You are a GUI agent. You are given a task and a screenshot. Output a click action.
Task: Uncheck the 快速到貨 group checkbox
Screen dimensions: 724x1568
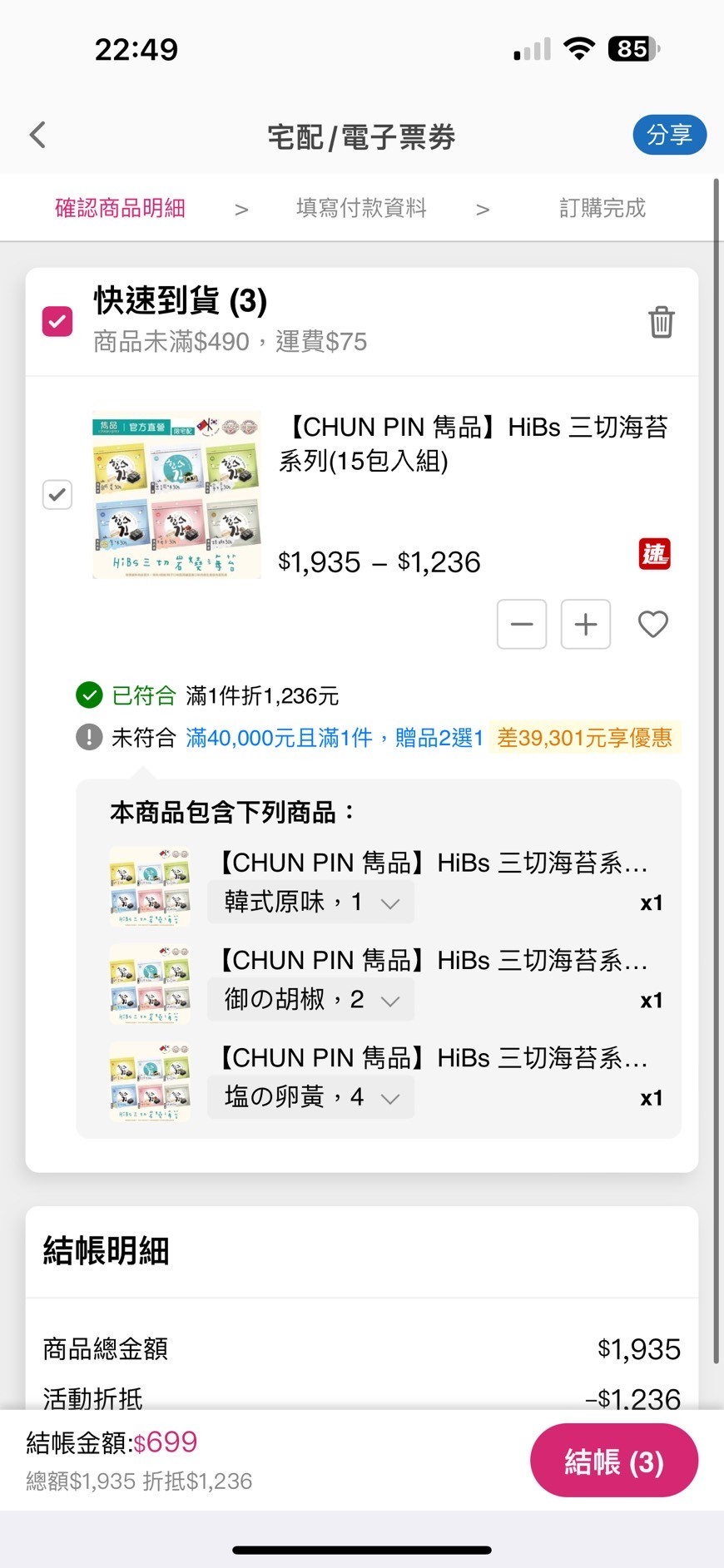tap(57, 321)
